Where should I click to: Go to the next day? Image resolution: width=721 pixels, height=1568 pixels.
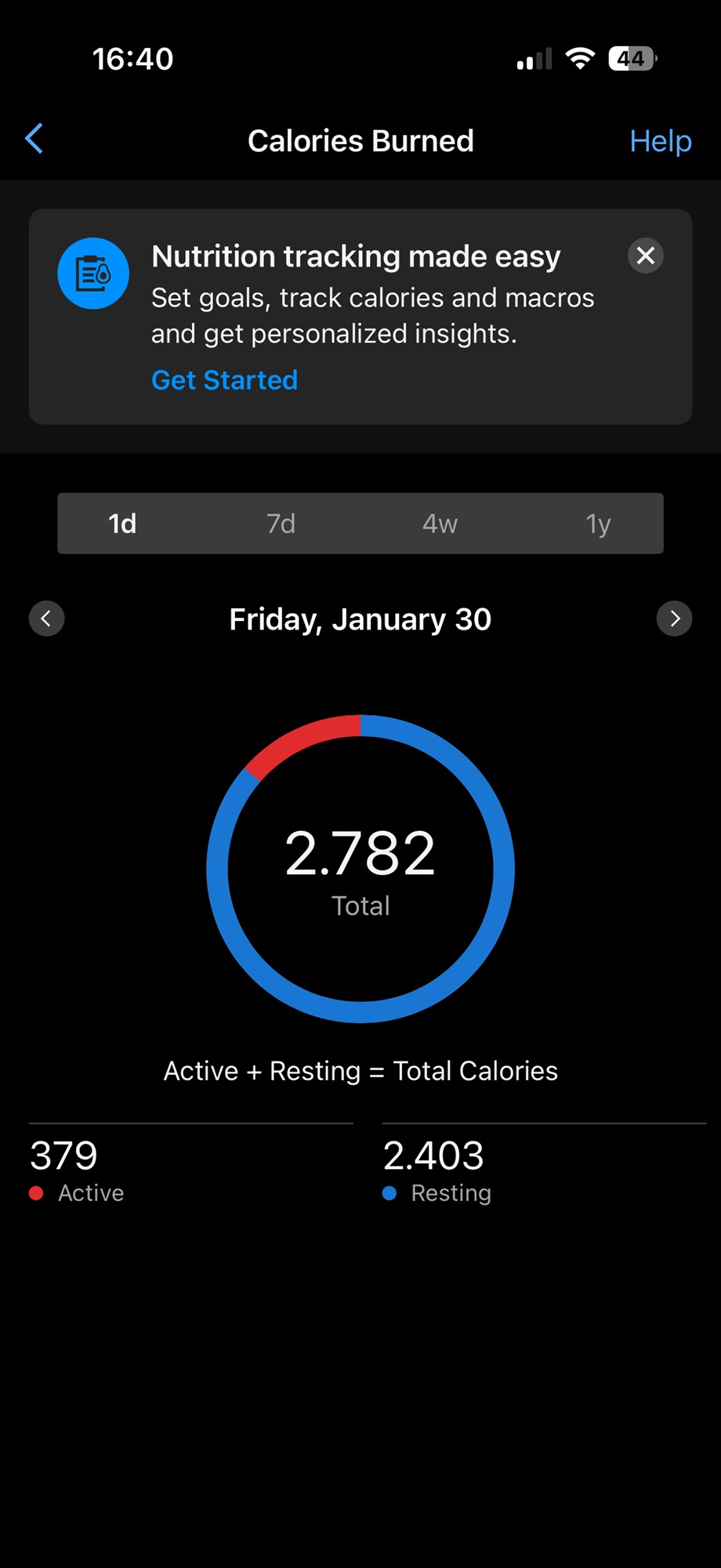[x=674, y=619]
